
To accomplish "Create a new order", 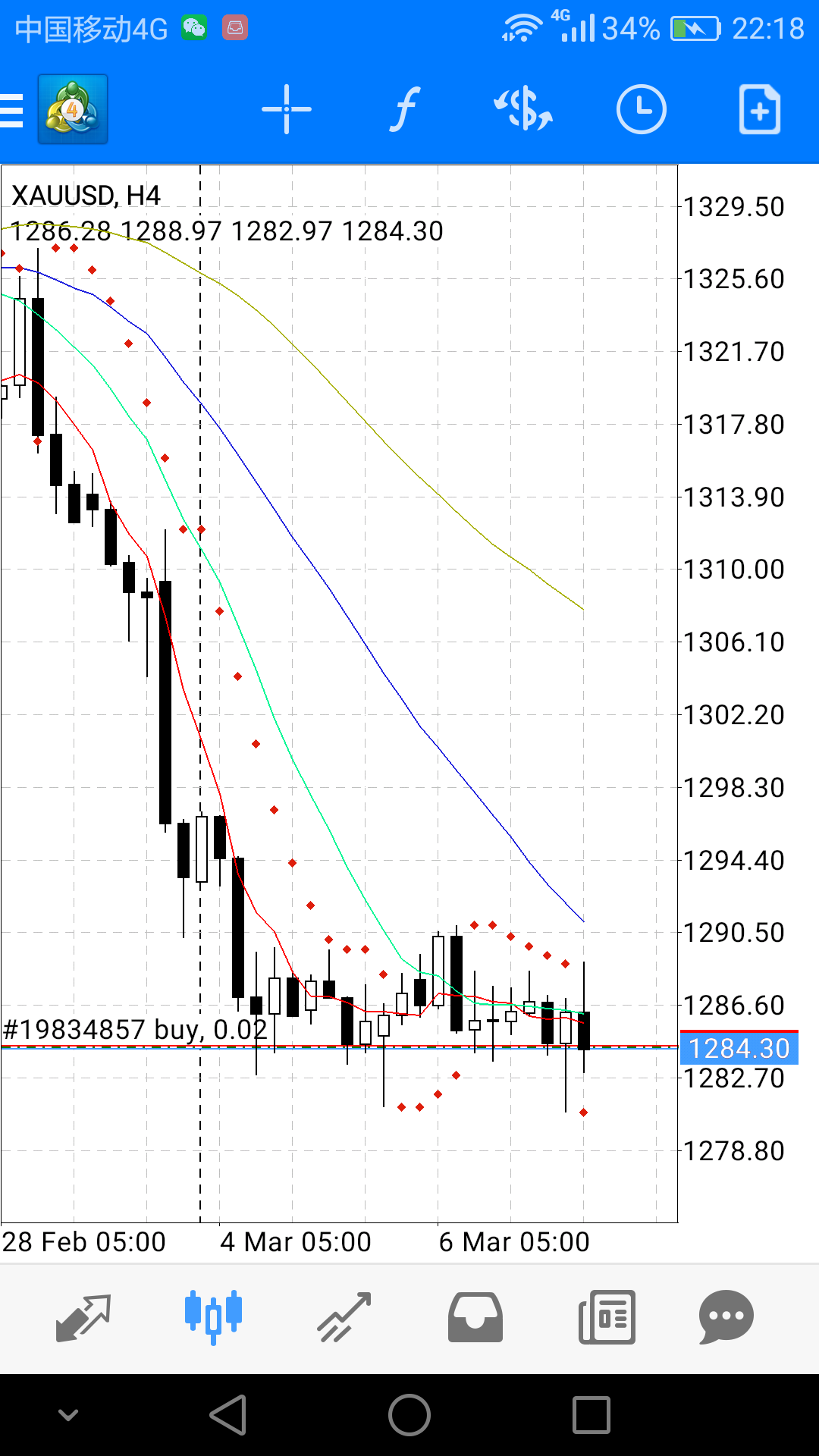I will point(760,110).
